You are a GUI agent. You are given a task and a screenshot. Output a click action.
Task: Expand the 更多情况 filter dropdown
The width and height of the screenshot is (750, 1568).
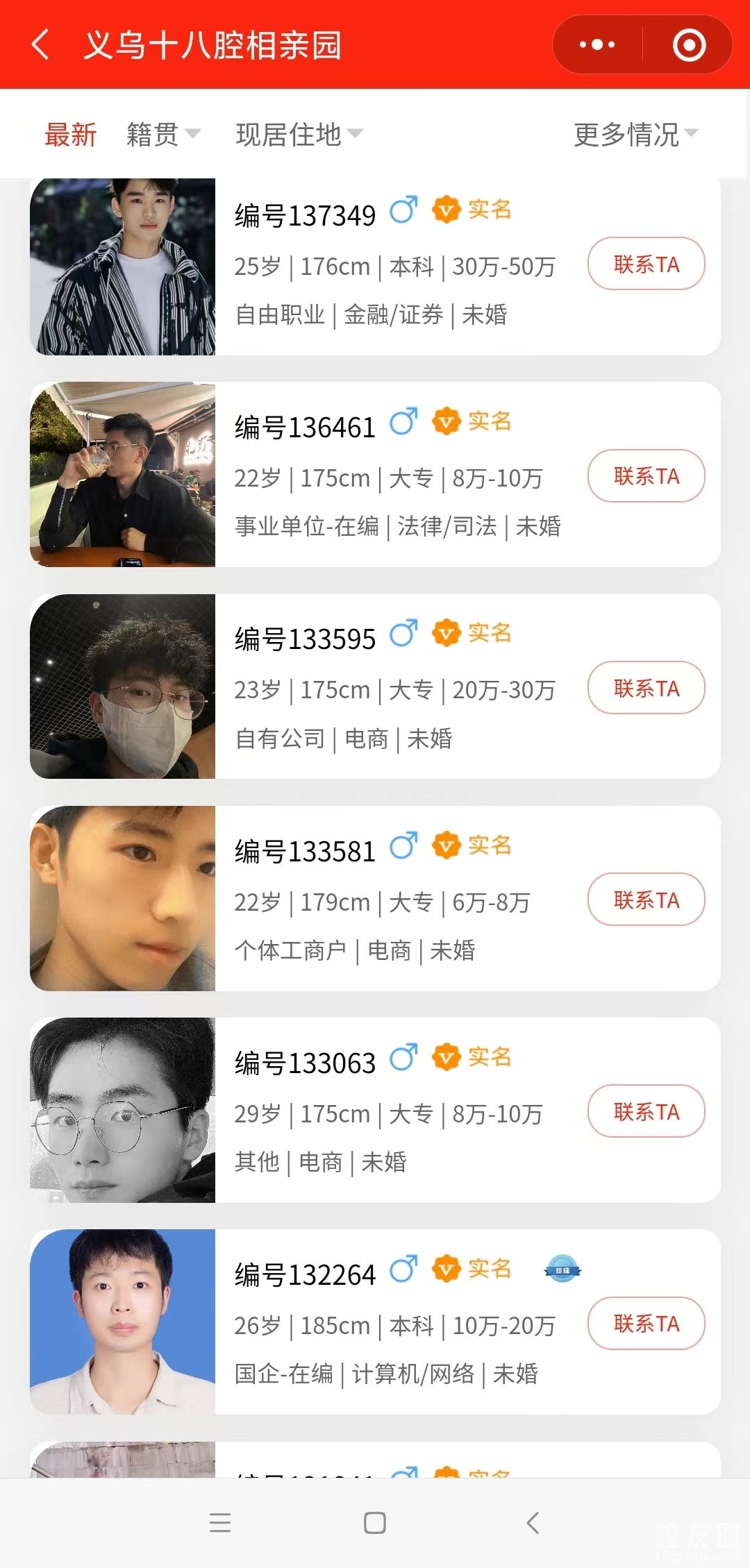click(x=635, y=134)
